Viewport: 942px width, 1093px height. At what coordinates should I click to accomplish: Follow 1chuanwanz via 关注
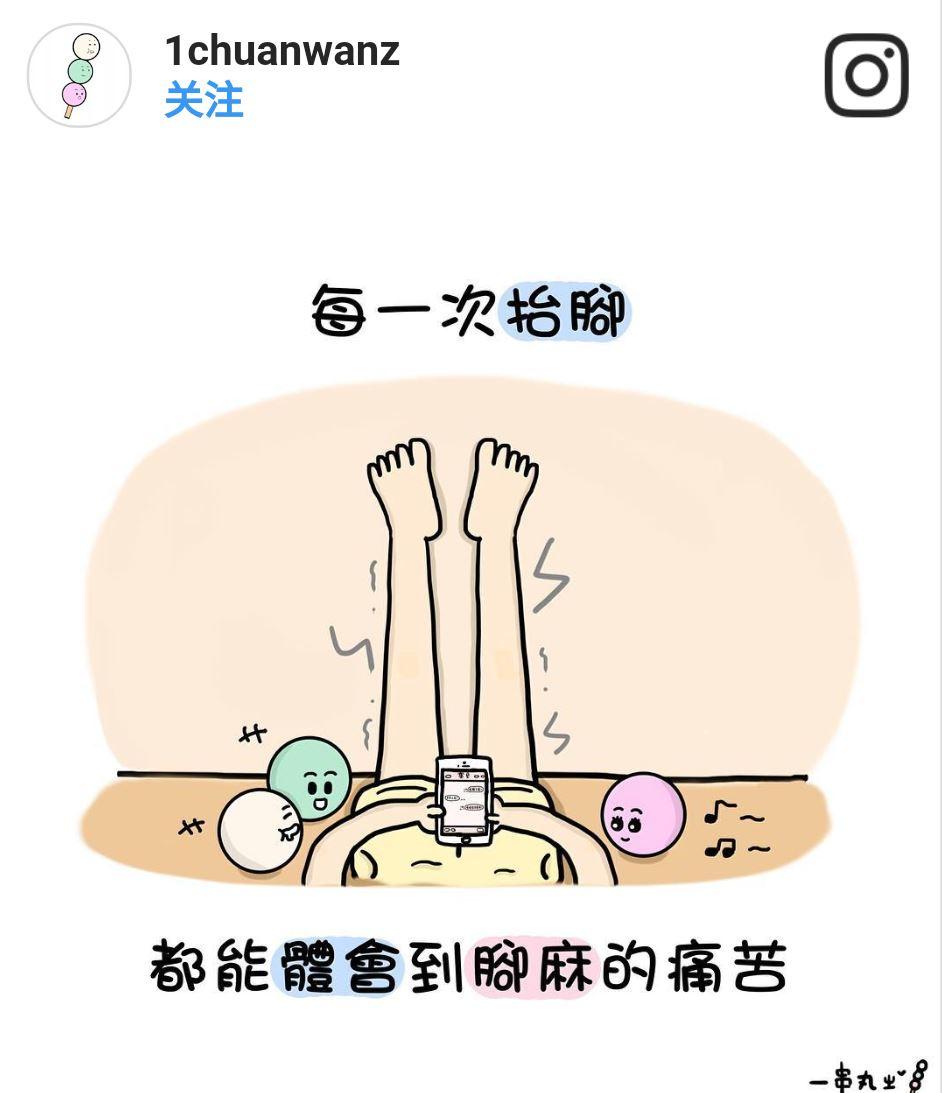[204, 101]
